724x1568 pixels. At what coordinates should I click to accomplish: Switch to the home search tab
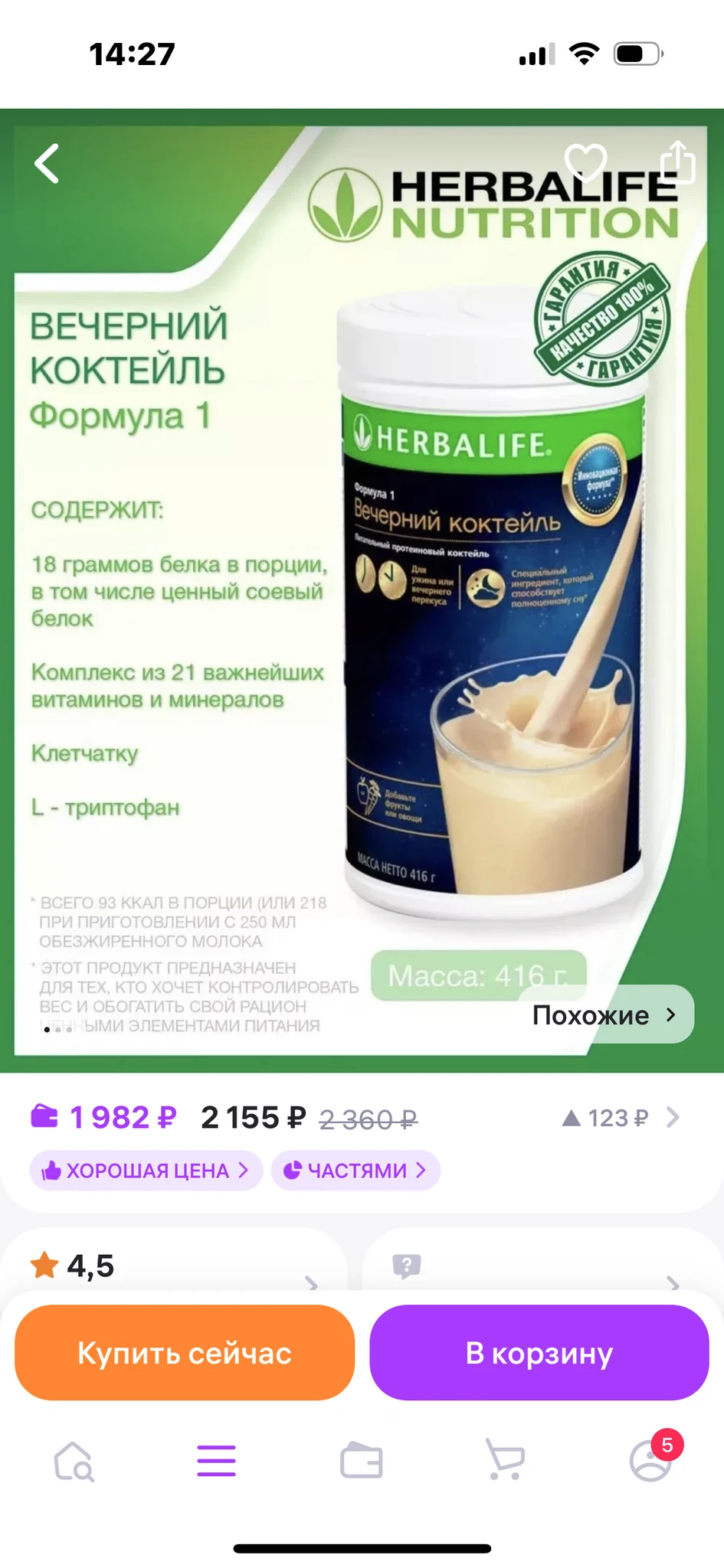[74, 1461]
